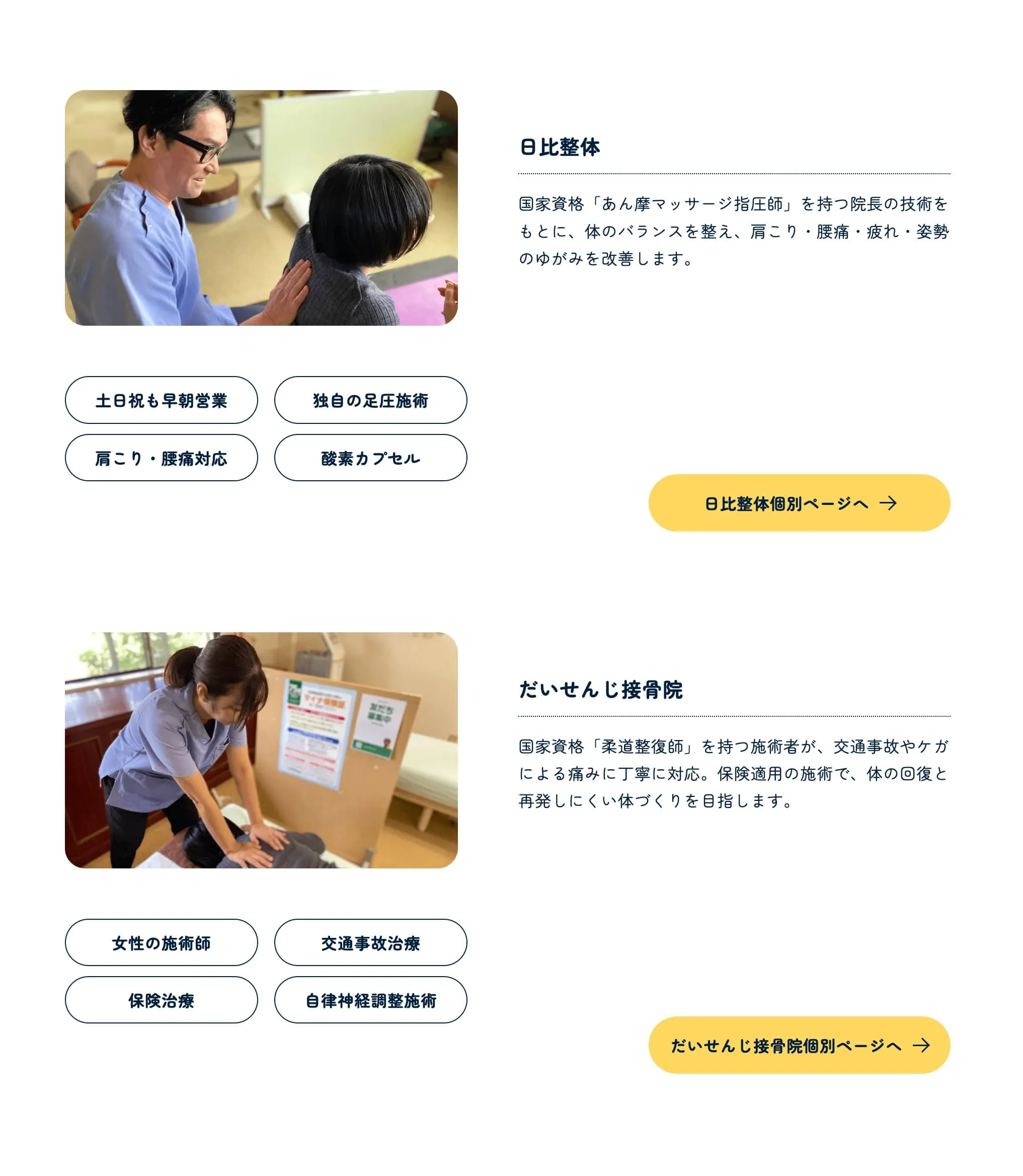Tap the 独自の足圧施術 chip

pos(370,400)
